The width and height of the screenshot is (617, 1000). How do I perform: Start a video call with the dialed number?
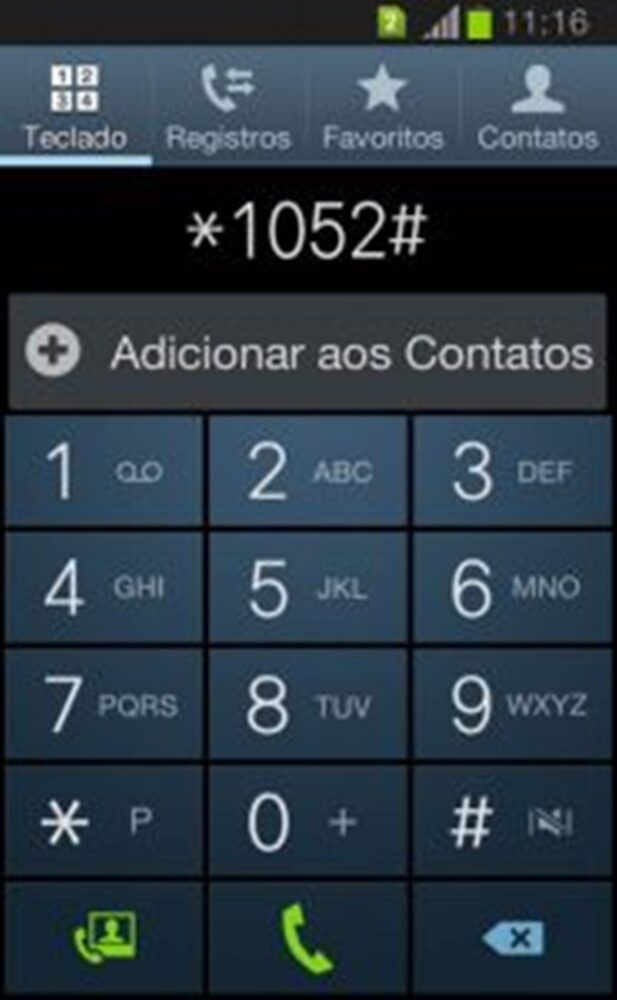tap(104, 939)
